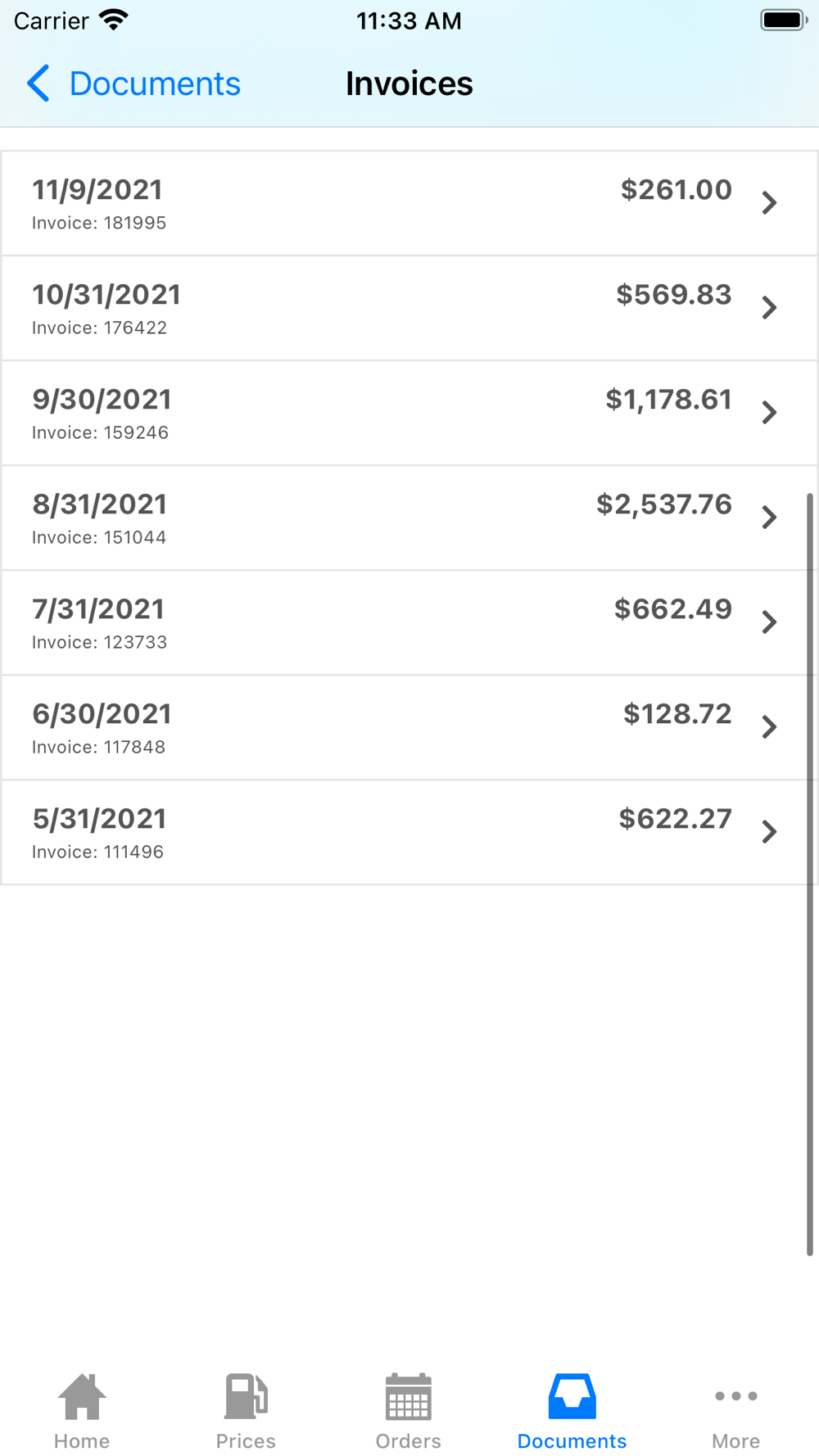Image resolution: width=819 pixels, height=1456 pixels.
Task: Open invoice 181995 dated 11/9/2021
Action: (x=409, y=203)
